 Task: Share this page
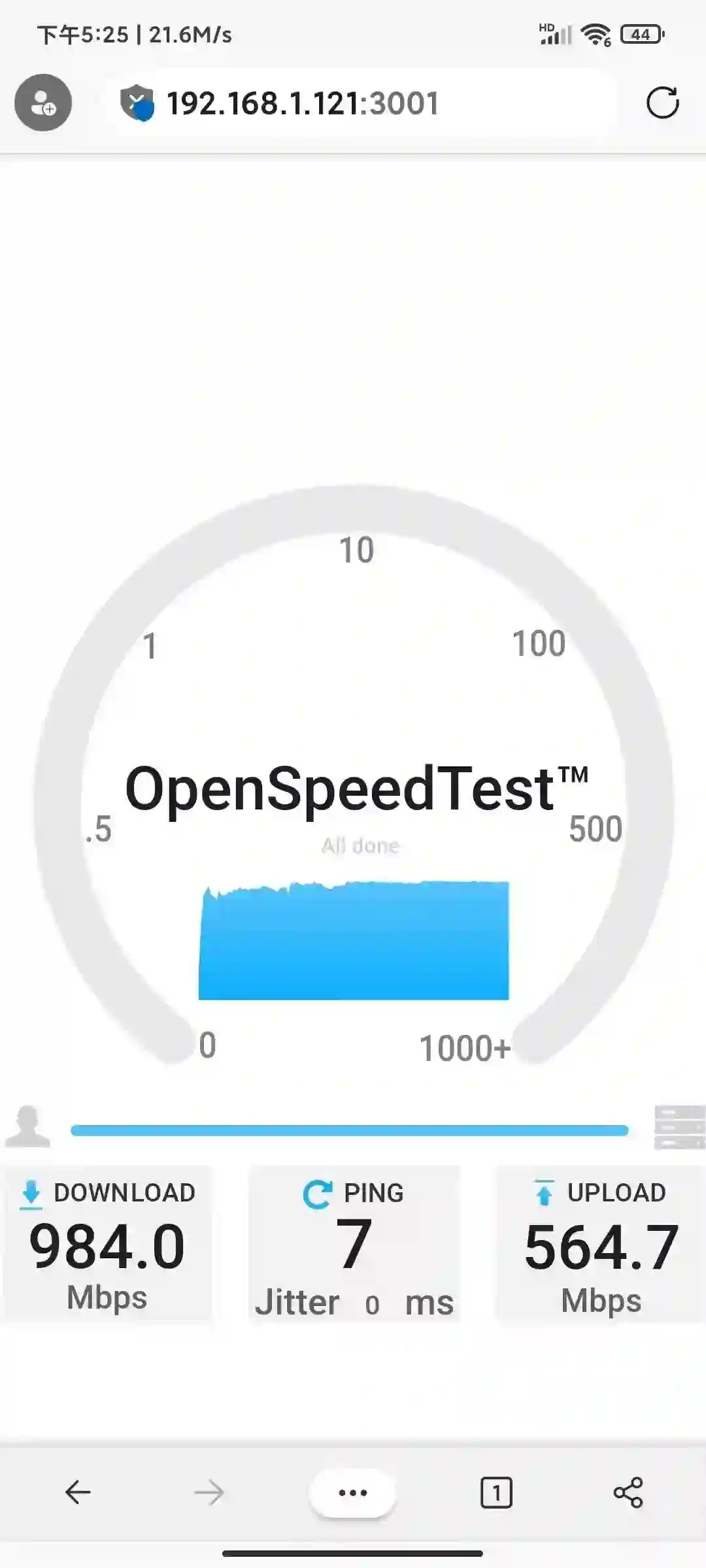click(x=628, y=1492)
